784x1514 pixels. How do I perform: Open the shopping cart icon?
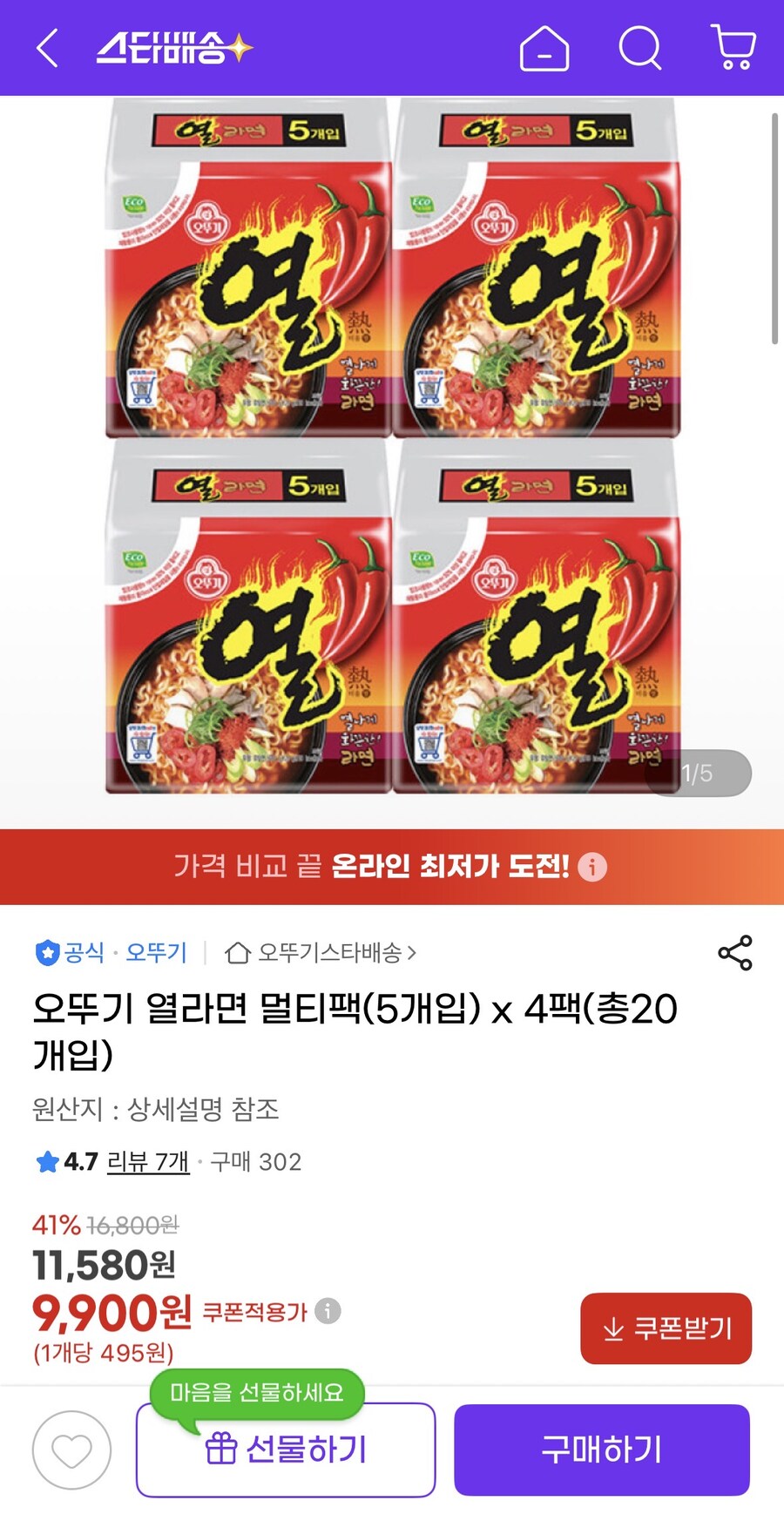pos(734,50)
